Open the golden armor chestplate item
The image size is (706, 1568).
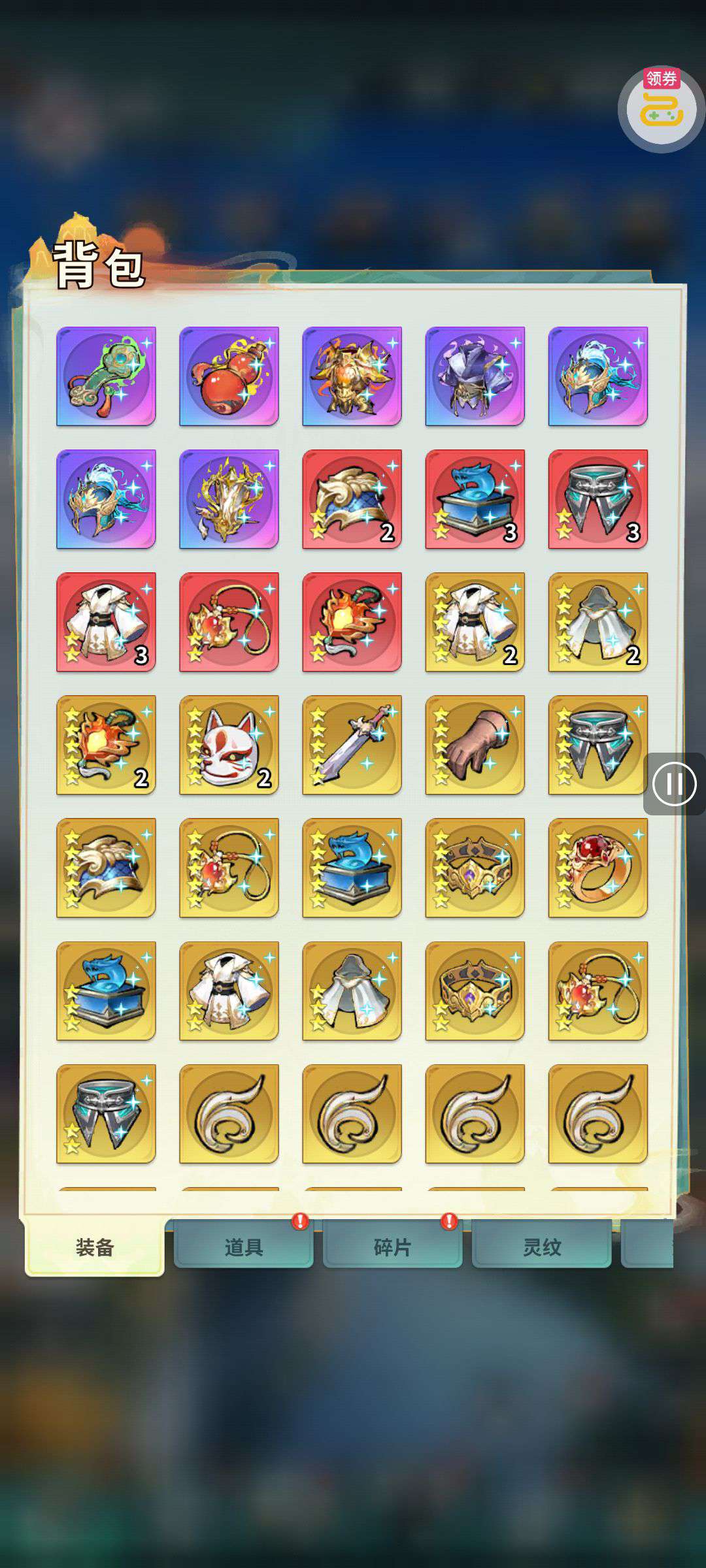352,376
